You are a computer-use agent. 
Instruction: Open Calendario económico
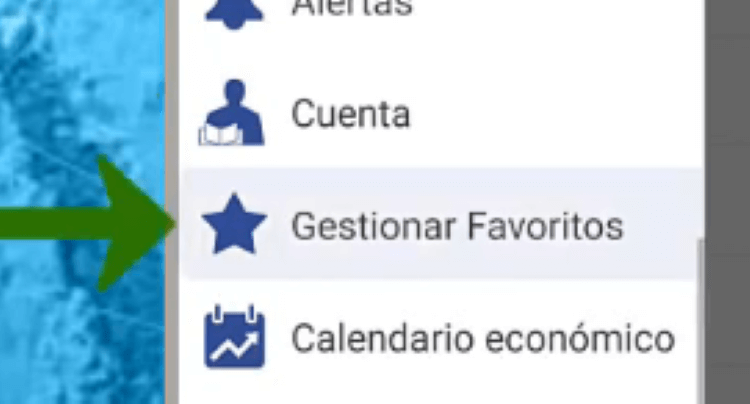coord(482,338)
